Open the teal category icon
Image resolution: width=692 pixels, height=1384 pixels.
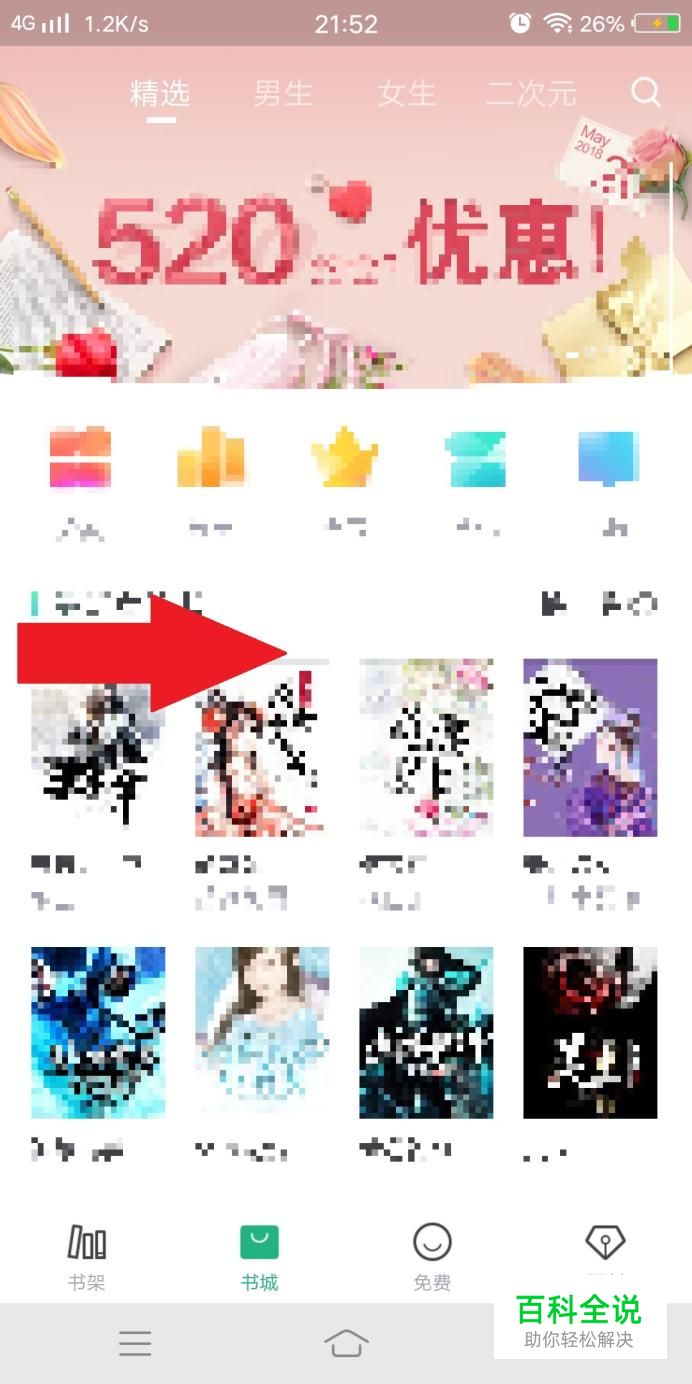(476, 459)
